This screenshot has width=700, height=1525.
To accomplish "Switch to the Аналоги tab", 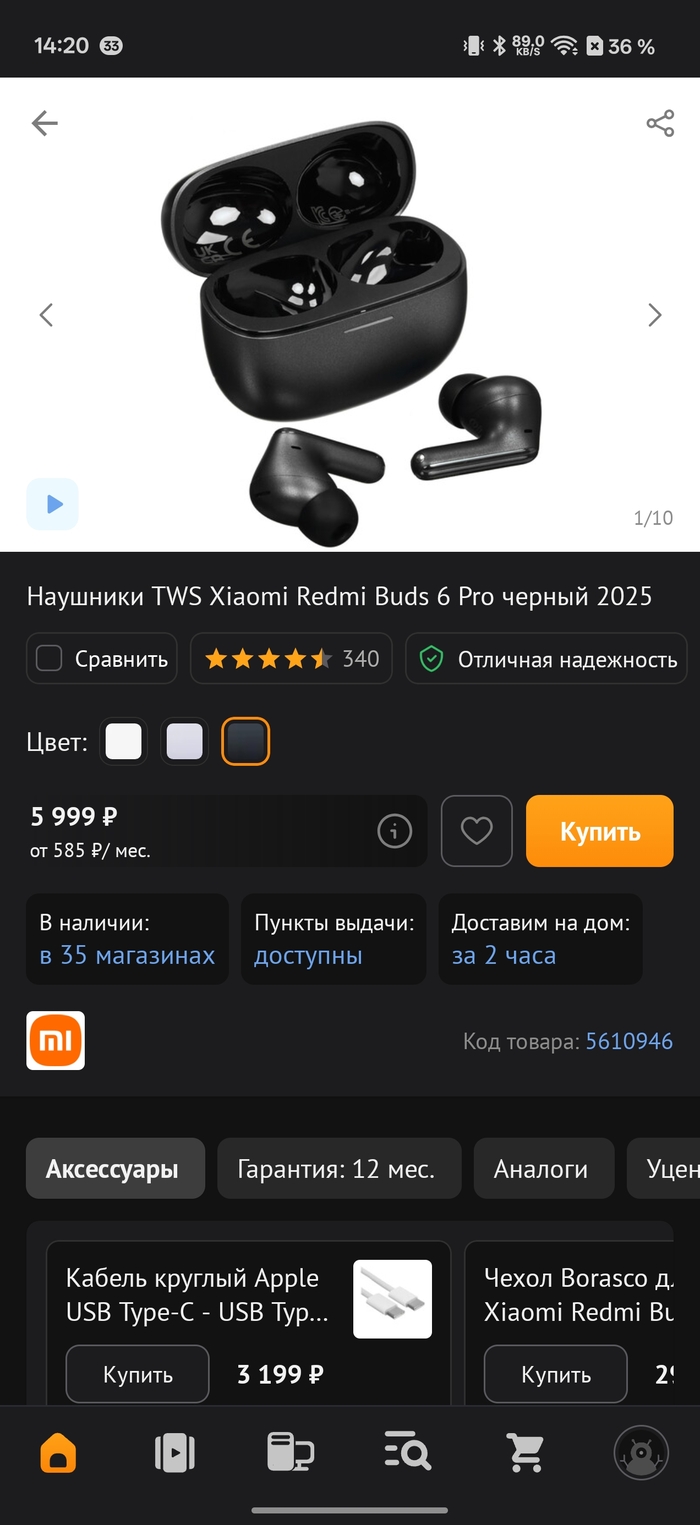I will click(x=541, y=1168).
